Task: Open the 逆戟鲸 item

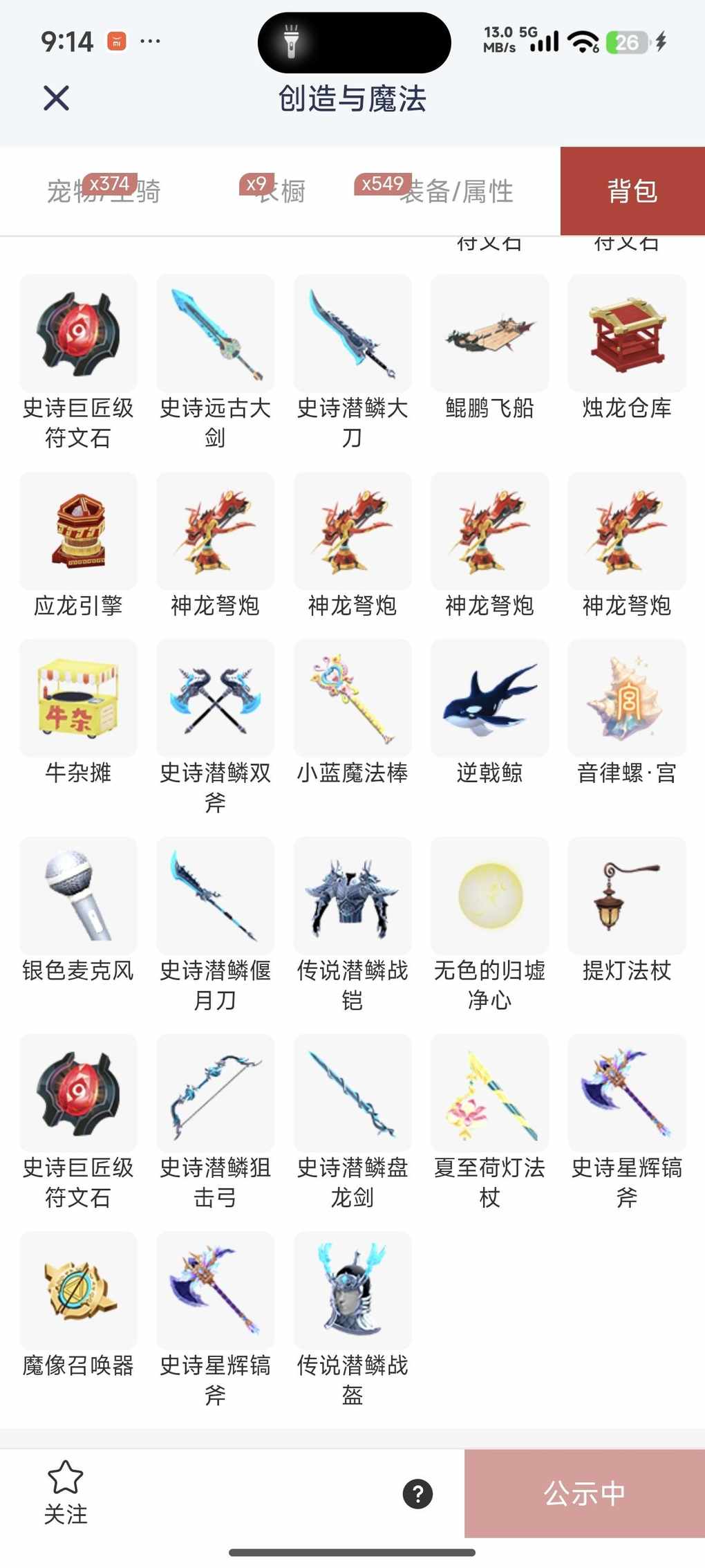Action: (x=489, y=698)
